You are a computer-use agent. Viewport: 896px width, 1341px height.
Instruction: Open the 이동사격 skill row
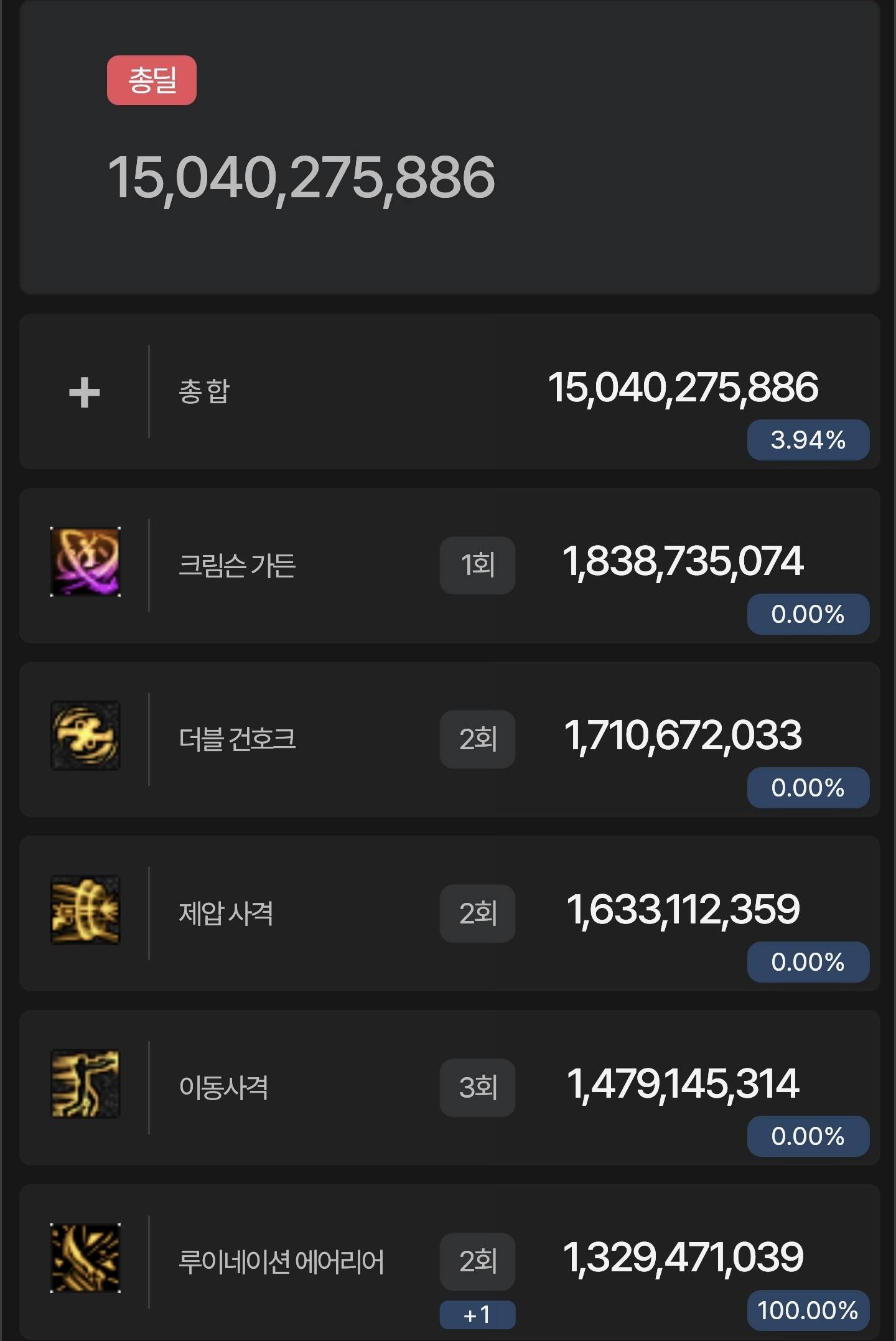(223, 1088)
